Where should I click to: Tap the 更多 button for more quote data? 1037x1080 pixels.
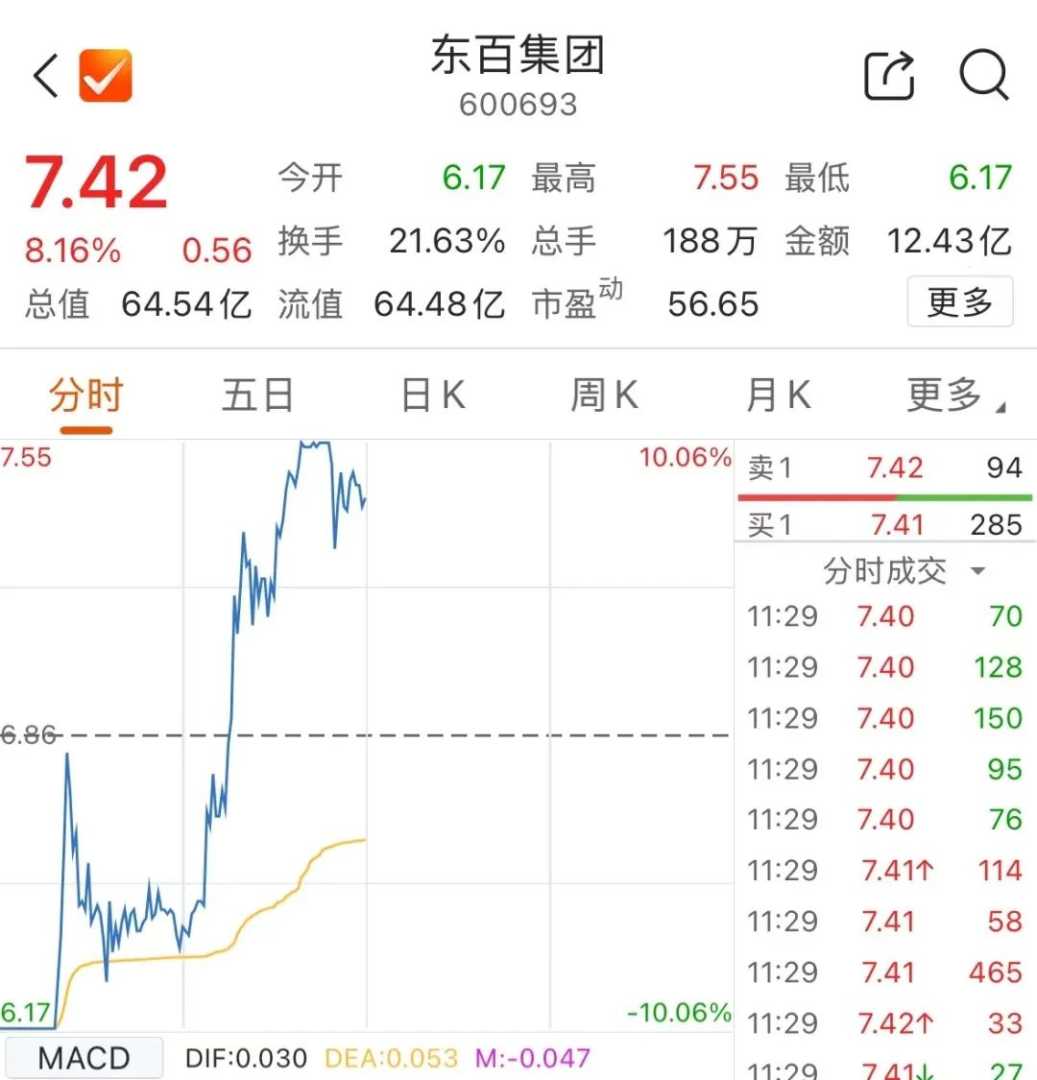click(x=959, y=302)
